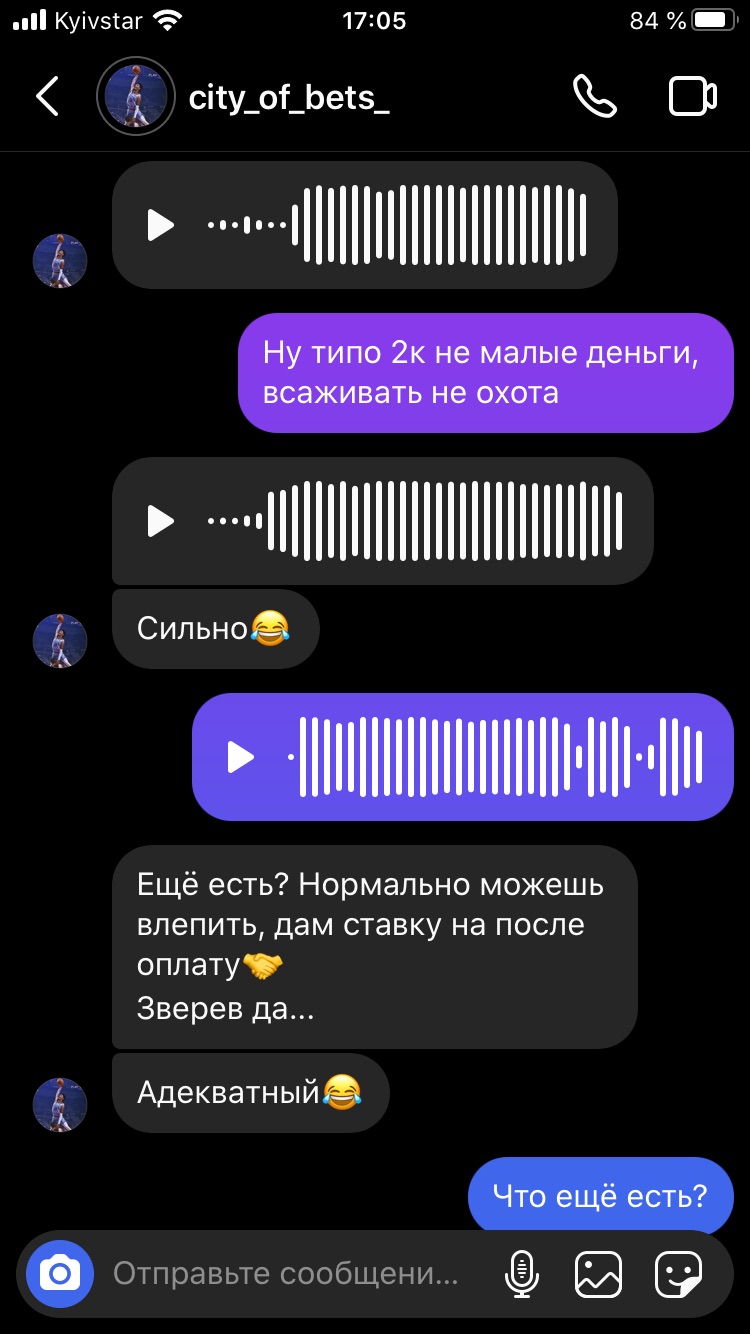Start a video call with city_of_bets_
The height and width of the screenshot is (1334, 750).
[692, 97]
